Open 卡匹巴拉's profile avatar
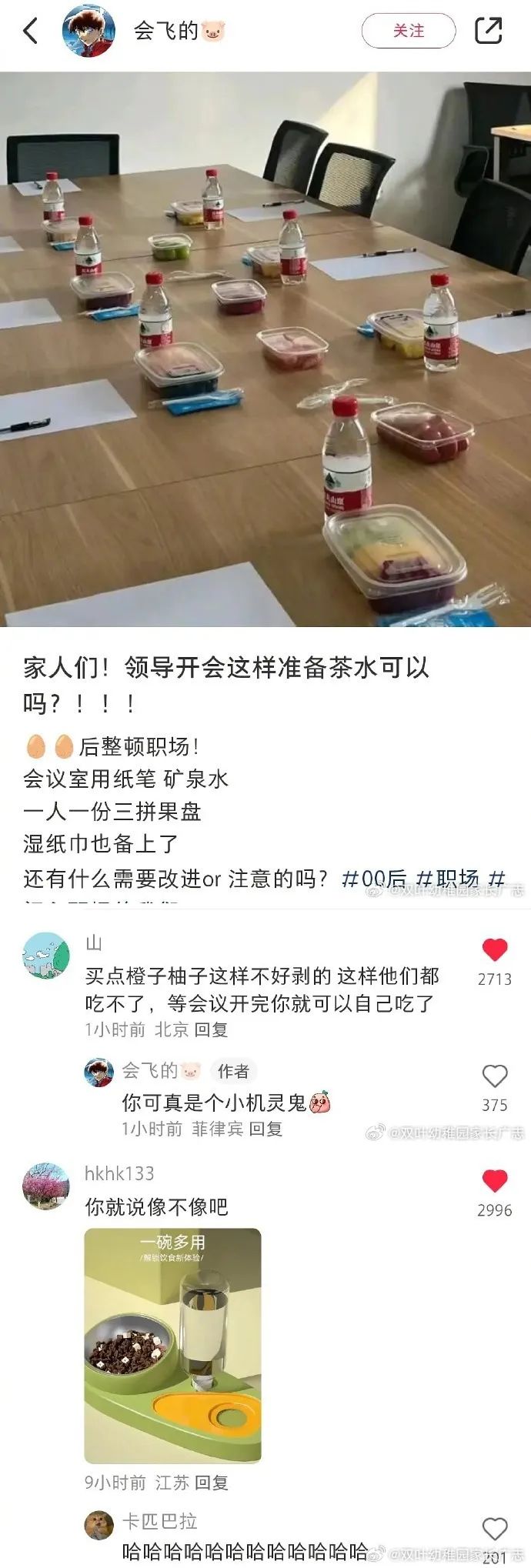 pyautogui.click(x=99, y=1524)
